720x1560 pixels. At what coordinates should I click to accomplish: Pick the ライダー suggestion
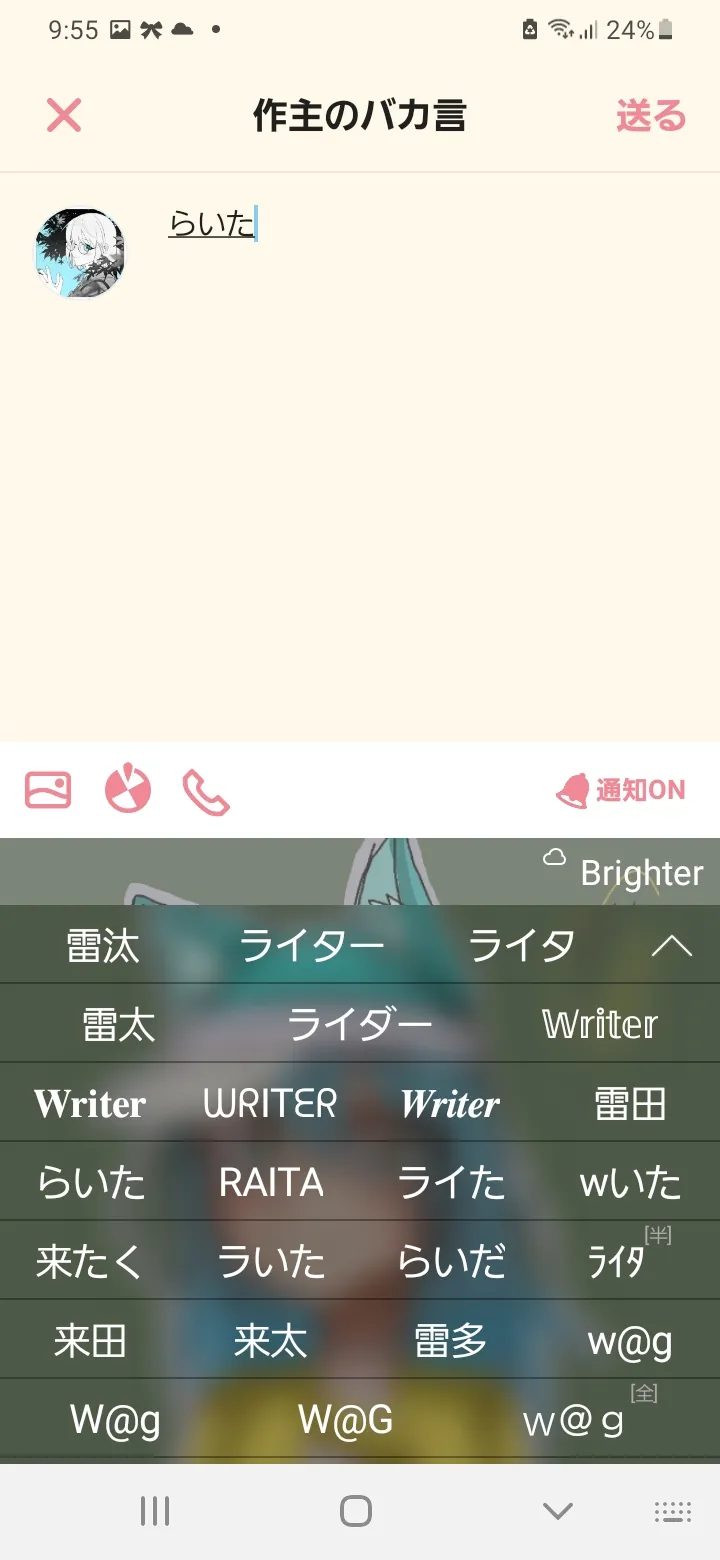pos(360,1024)
